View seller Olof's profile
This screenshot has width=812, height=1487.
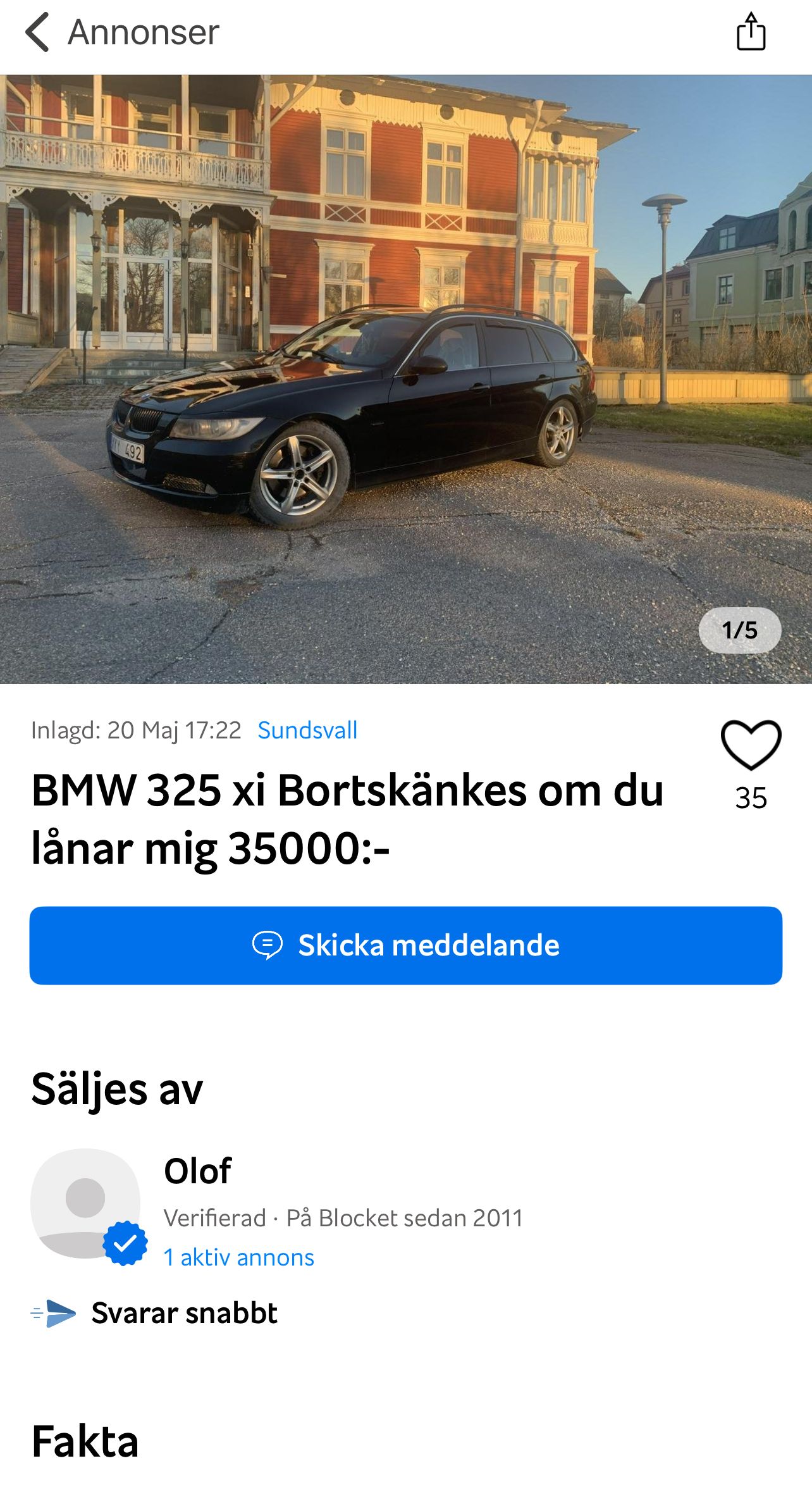[x=197, y=1171]
